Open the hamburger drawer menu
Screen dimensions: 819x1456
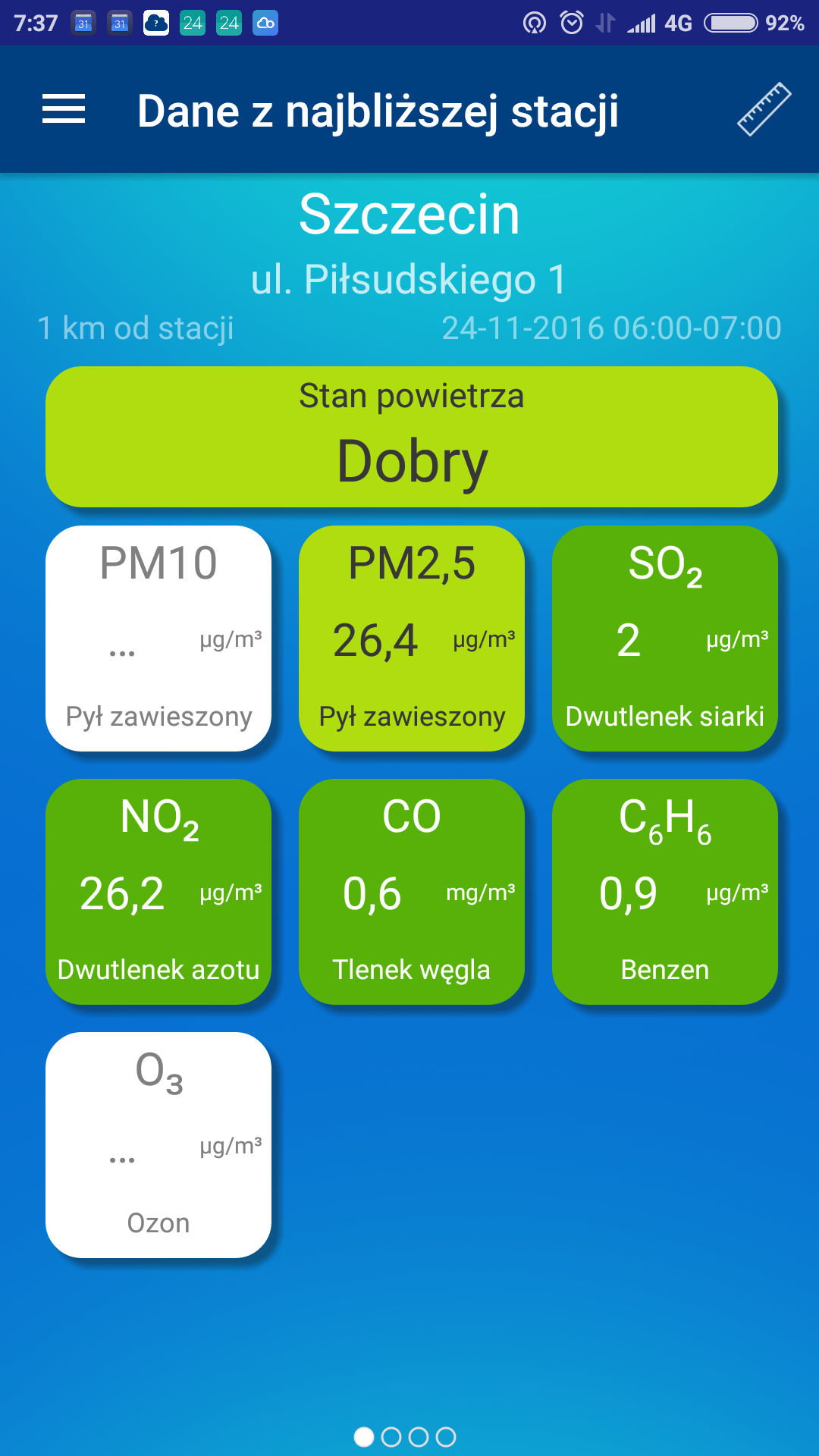click(64, 109)
